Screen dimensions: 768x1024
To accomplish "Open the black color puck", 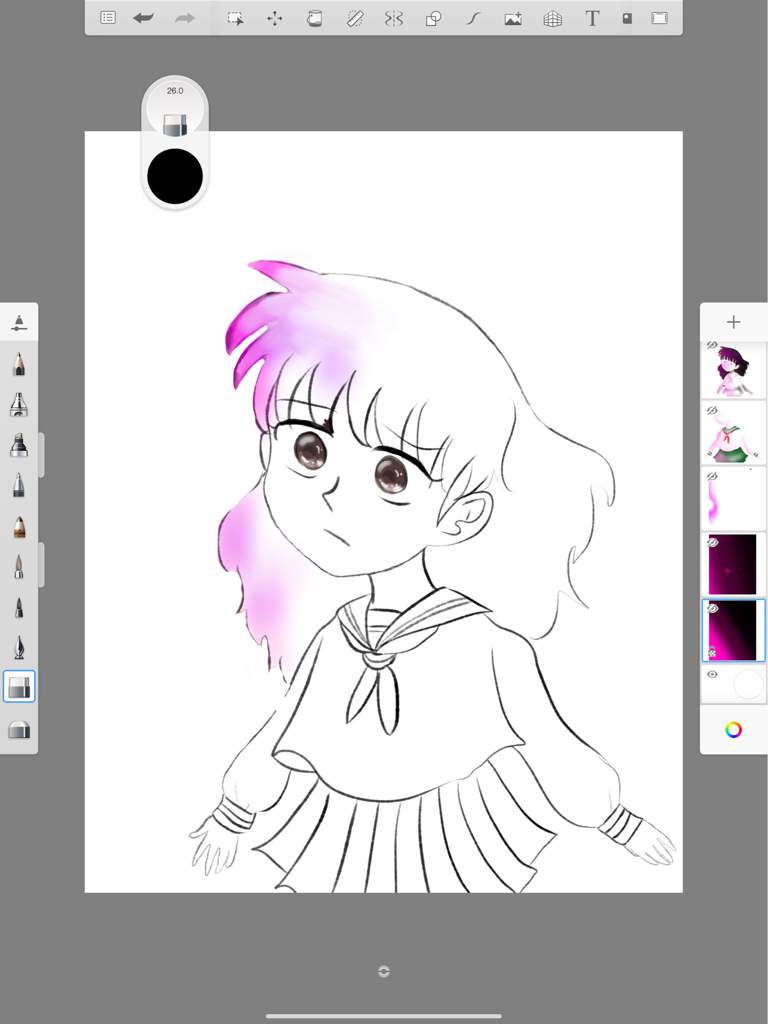I will click(x=175, y=177).
